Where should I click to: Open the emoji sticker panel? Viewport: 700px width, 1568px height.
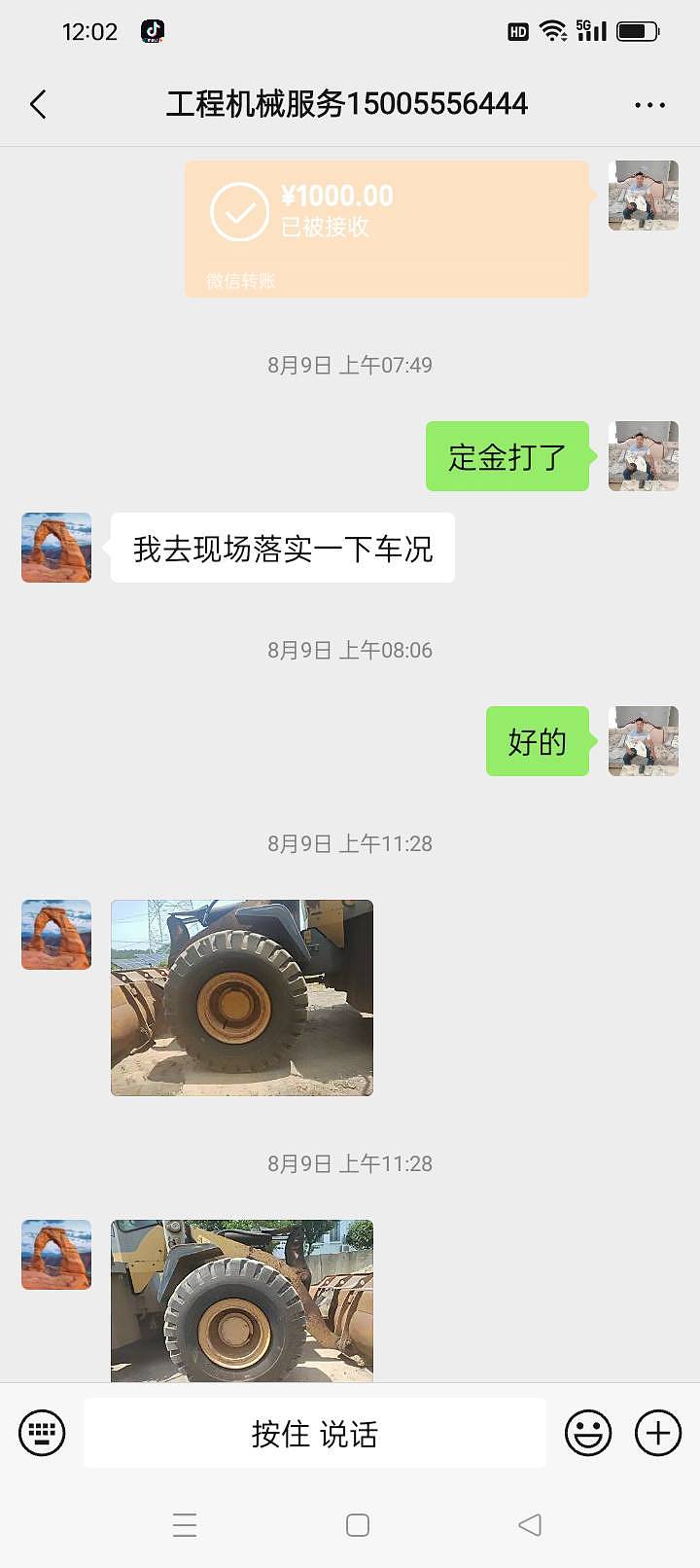coord(588,1433)
